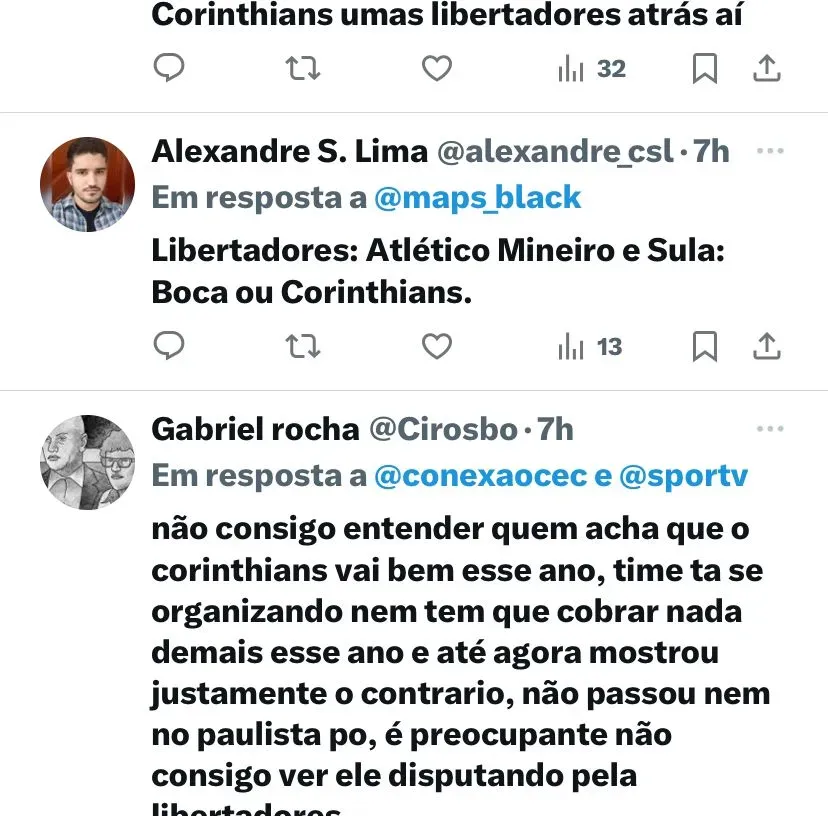Open Gabriel rocha's tweet about Corinthians
Viewport: 828px width, 816px height.
450,650
